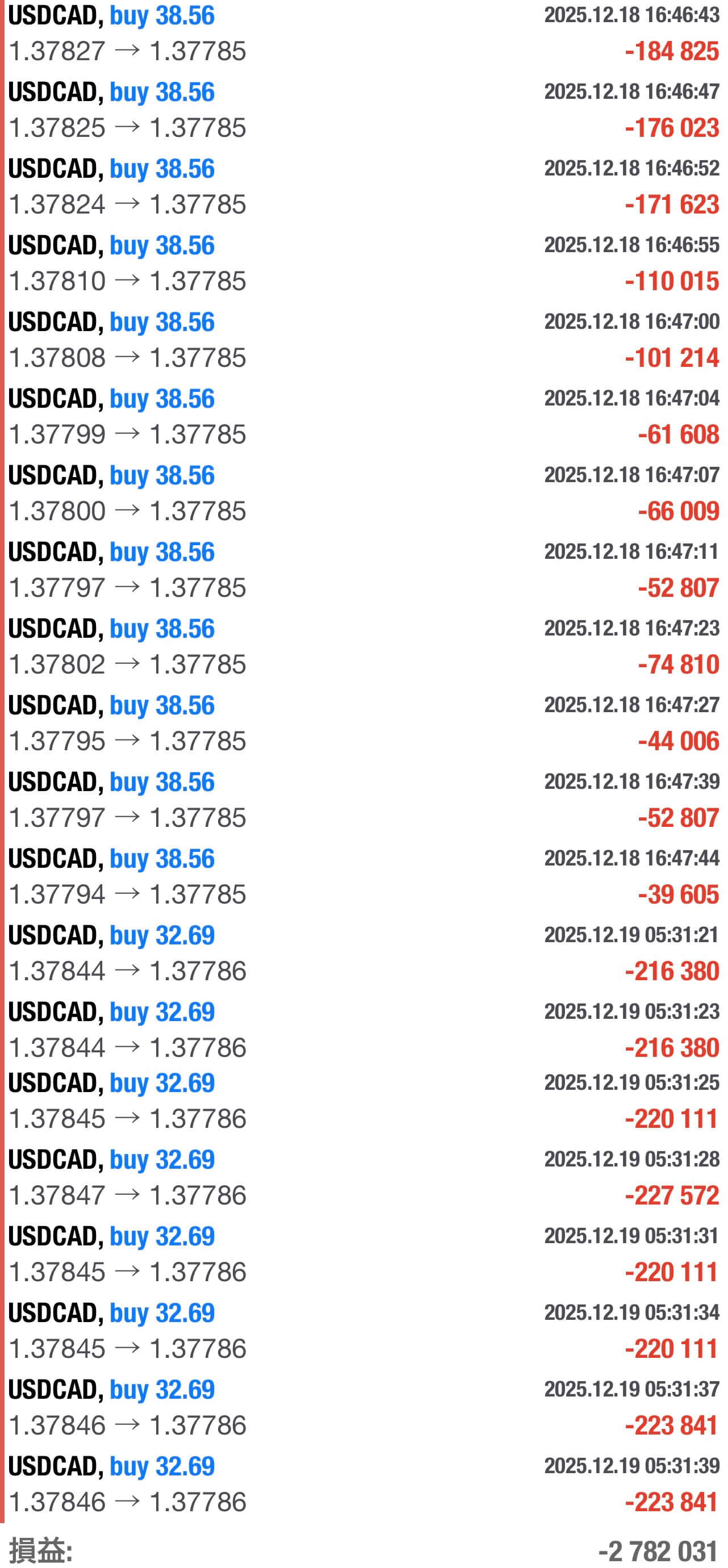Expand the USDCAD trade from 16:46:43
Screen dimensions: 728x1568
(364, 34)
